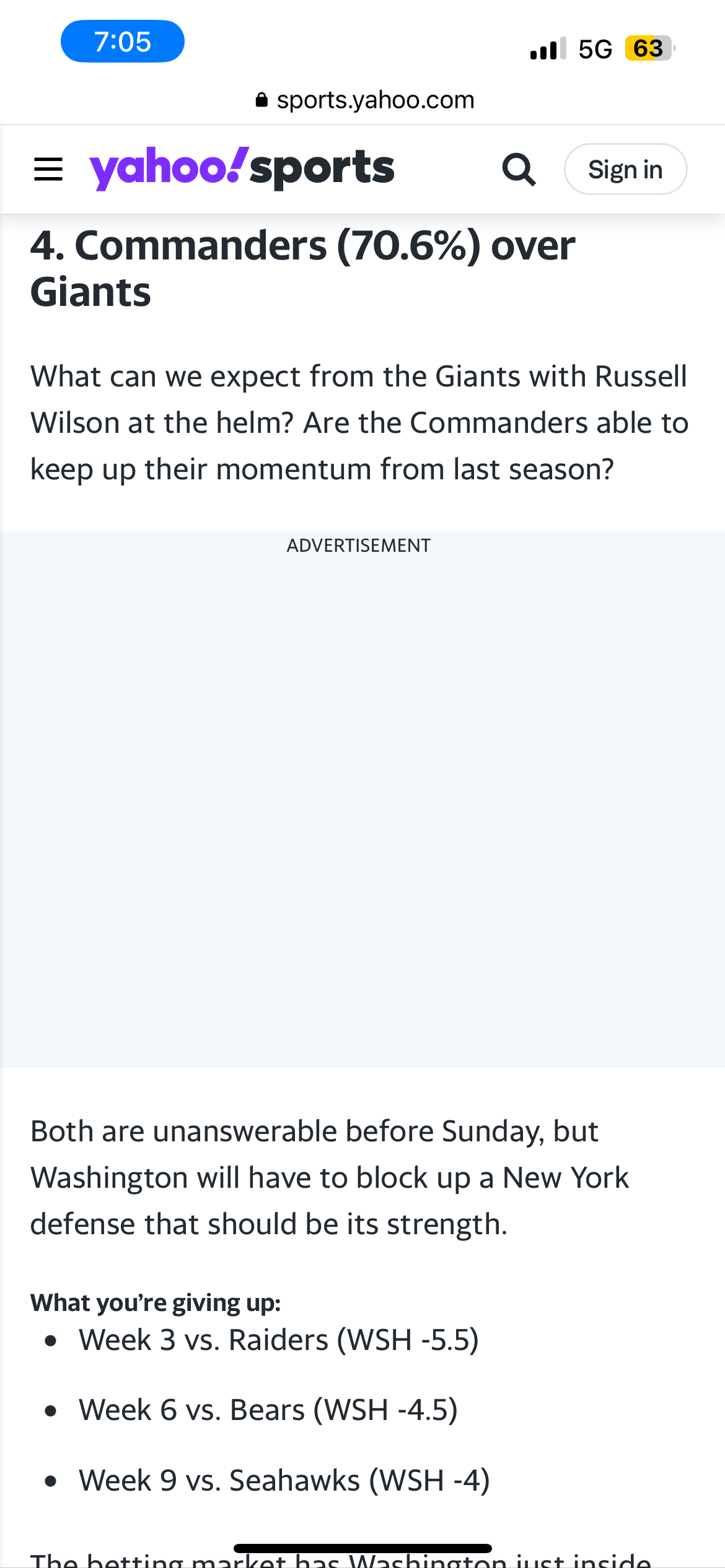This screenshot has height=1568, width=725.
Task: Tap the Yahoo Sports logo
Action: pos(242,168)
